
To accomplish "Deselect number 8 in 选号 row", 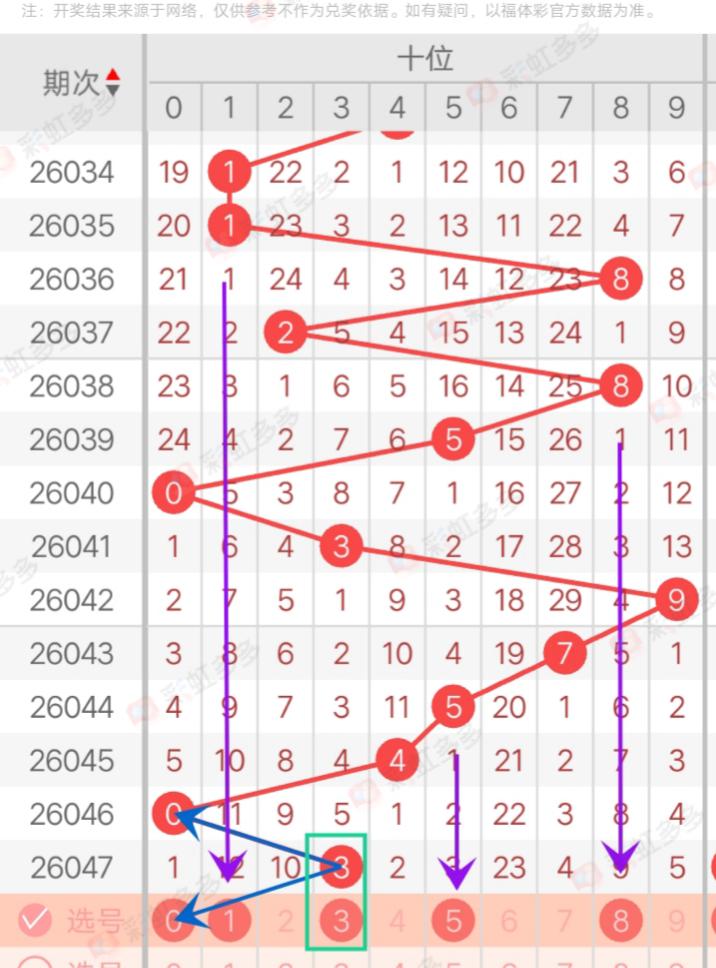I will pyautogui.click(x=621, y=920).
